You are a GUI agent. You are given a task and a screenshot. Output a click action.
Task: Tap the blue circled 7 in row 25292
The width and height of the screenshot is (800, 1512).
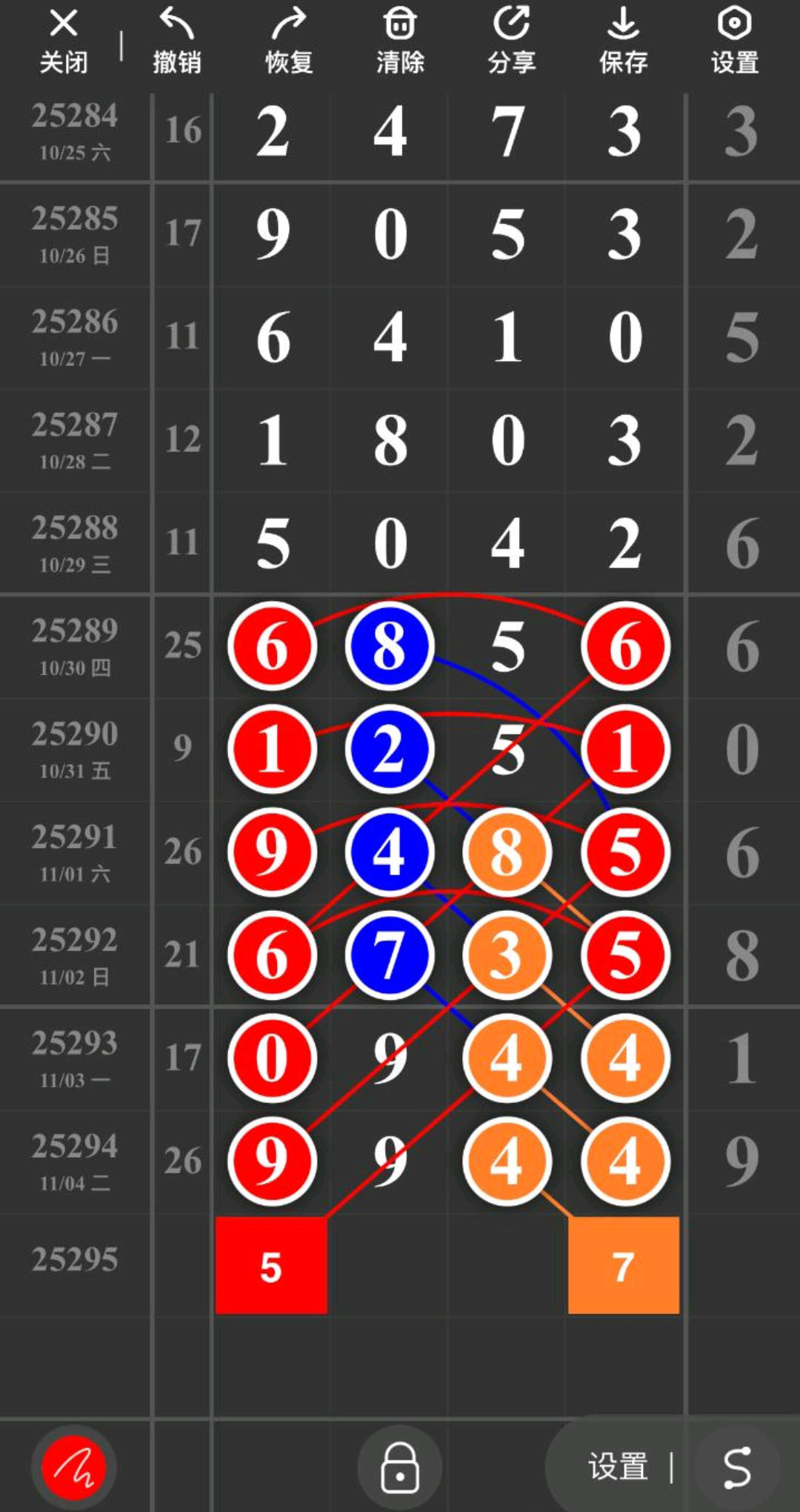coord(389,955)
